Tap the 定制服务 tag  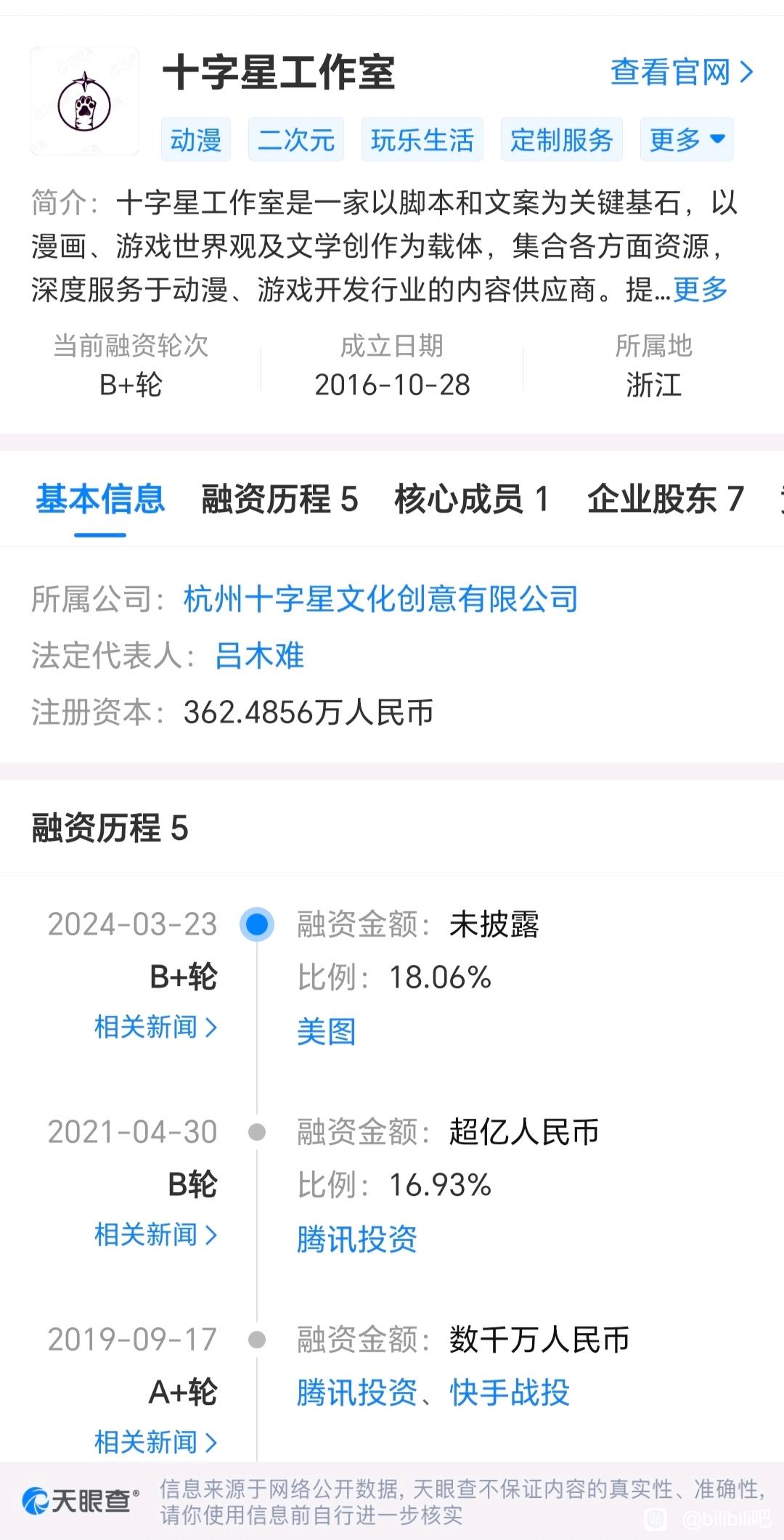click(562, 139)
